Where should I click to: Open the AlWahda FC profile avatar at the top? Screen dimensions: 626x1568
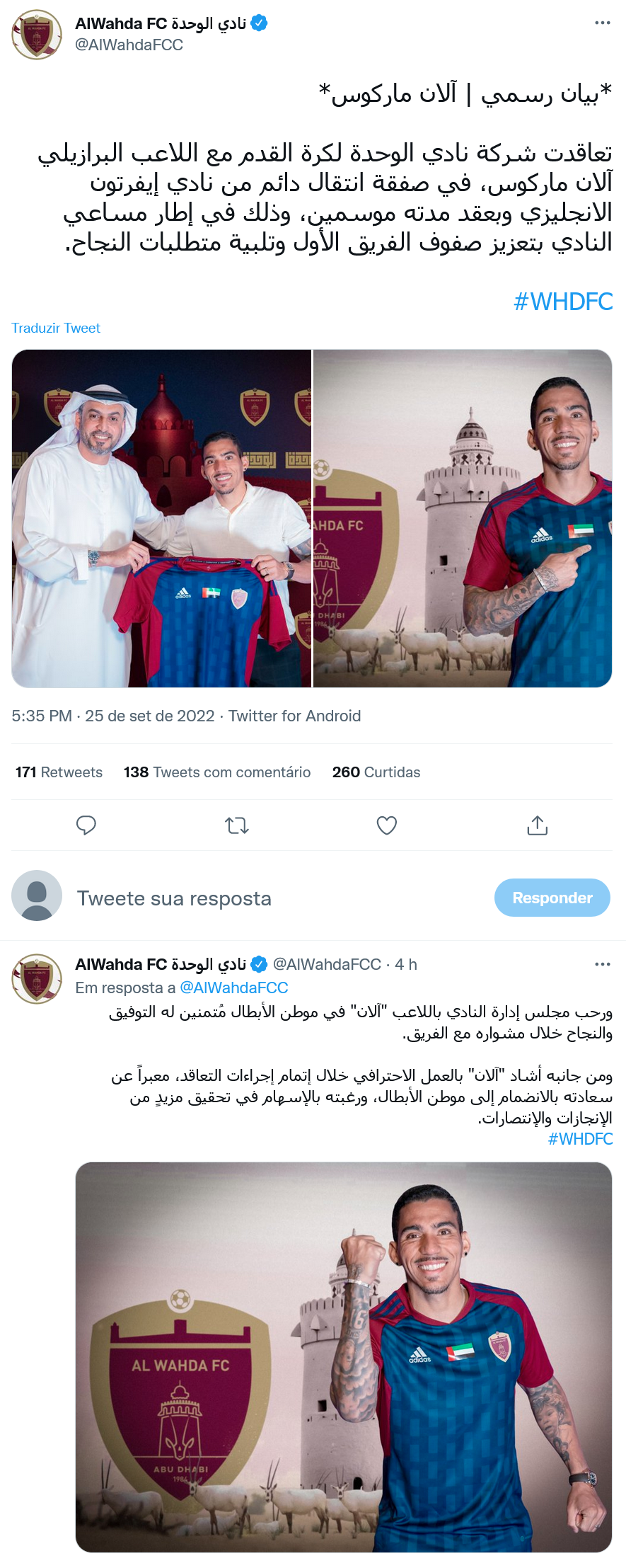point(37,34)
